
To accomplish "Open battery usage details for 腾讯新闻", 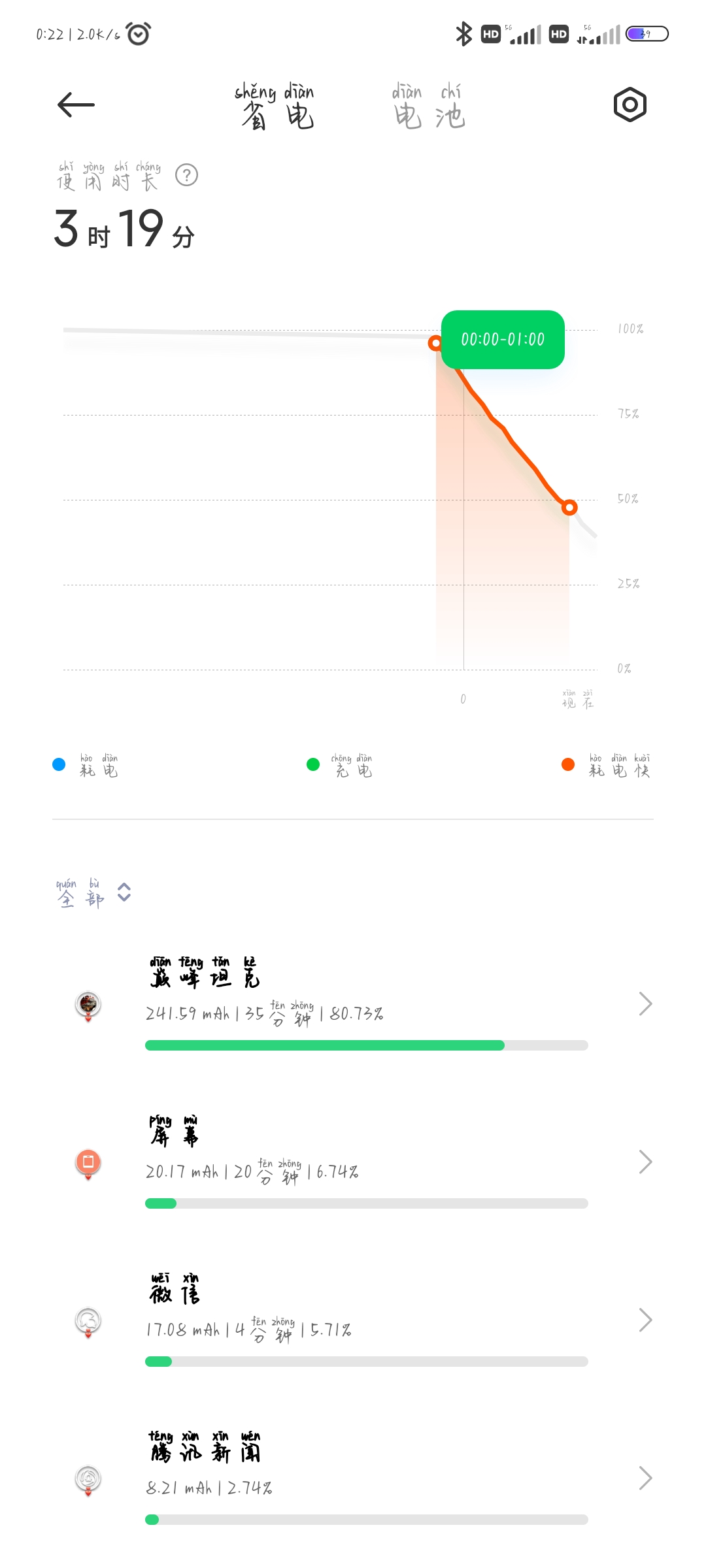I will tap(353, 1478).
